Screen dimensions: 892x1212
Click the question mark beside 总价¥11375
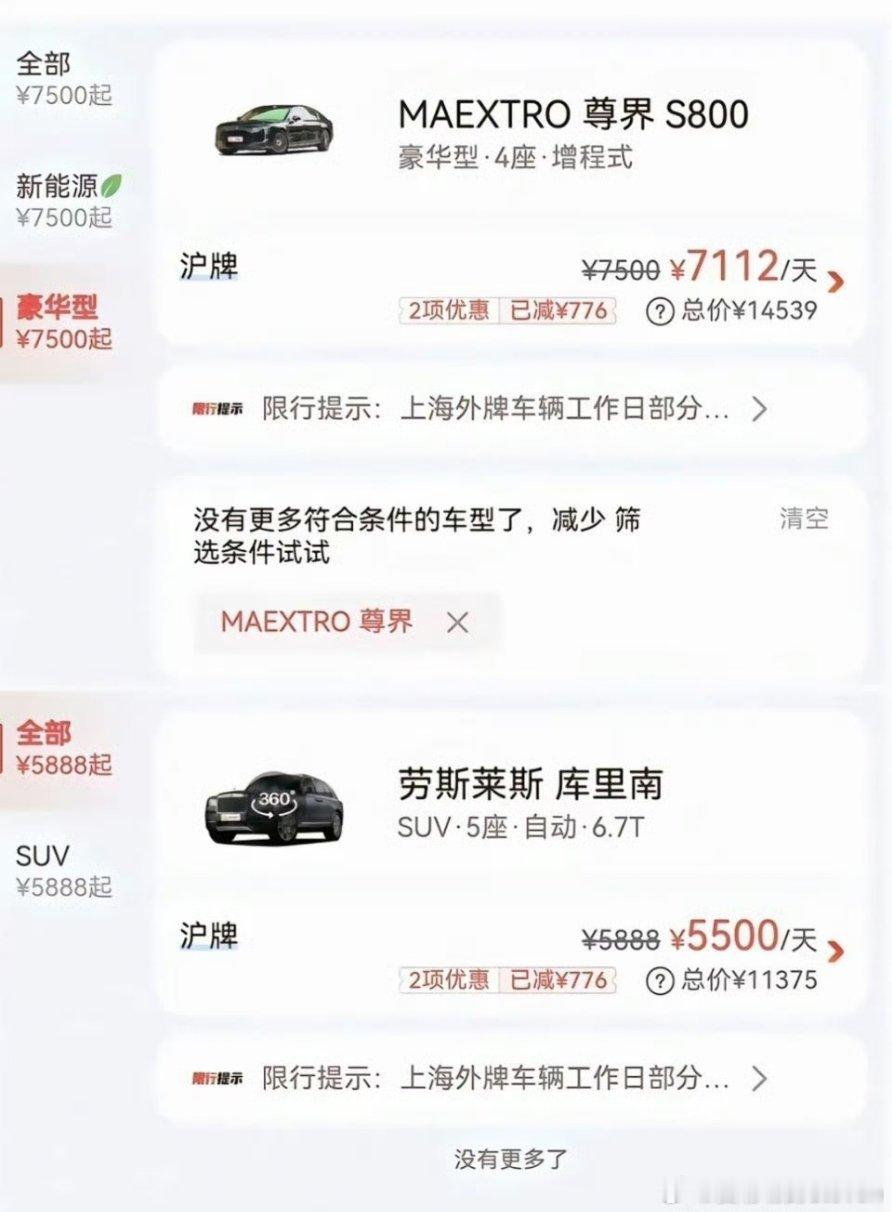click(x=658, y=980)
